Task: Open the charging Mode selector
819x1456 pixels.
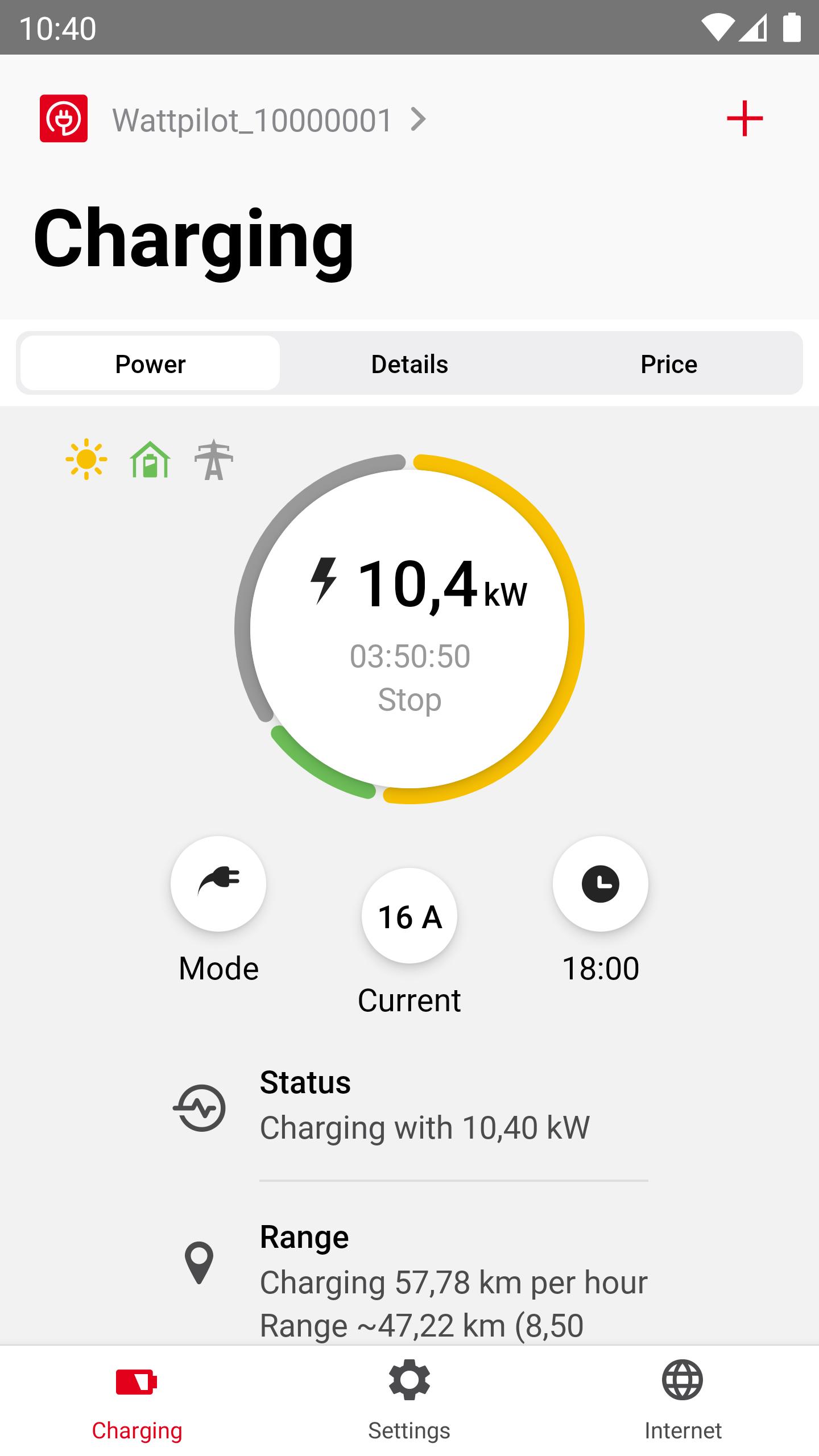Action: click(218, 884)
